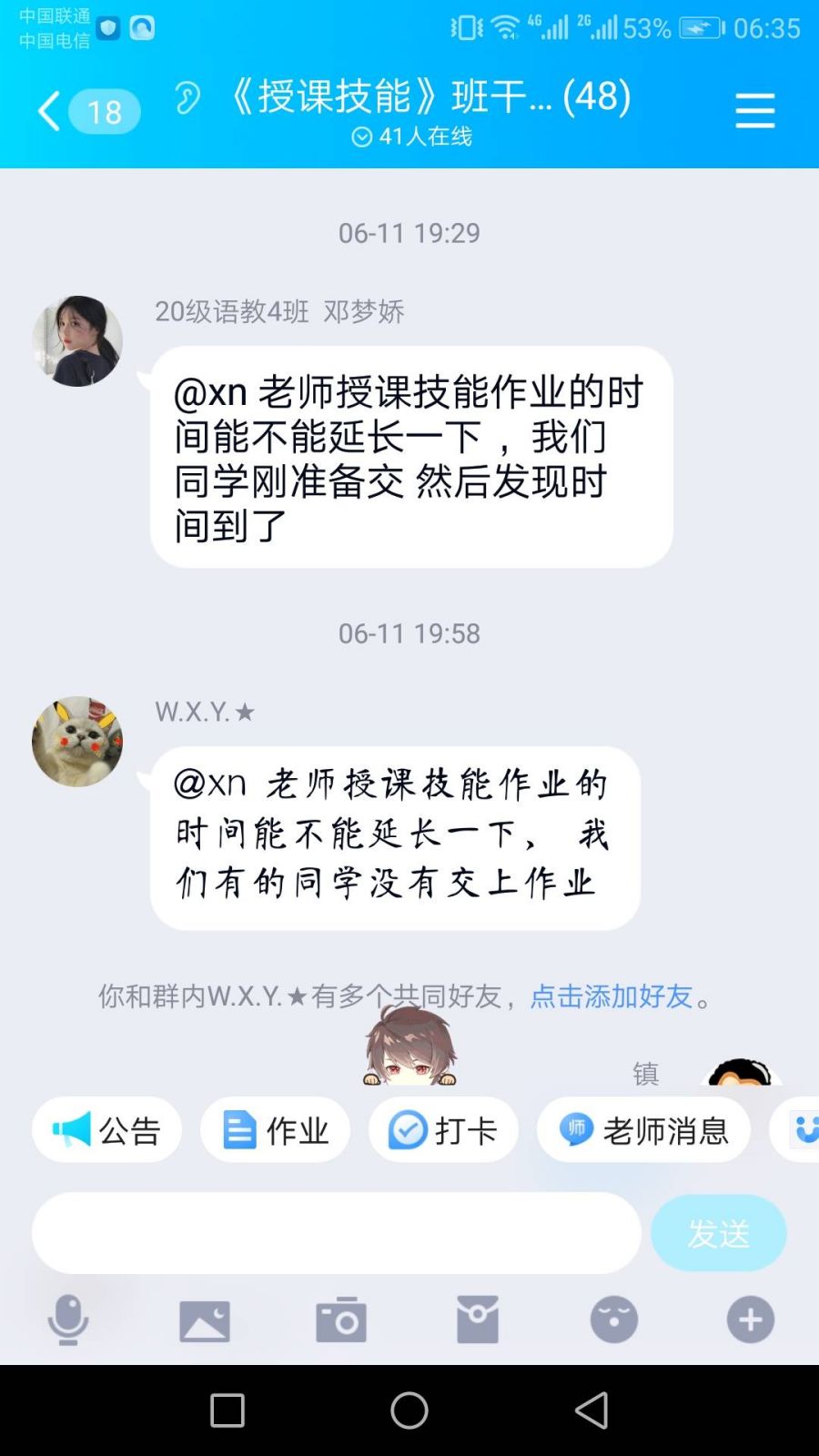
Task: Tap 点击添加好友 link
Action: (611, 996)
